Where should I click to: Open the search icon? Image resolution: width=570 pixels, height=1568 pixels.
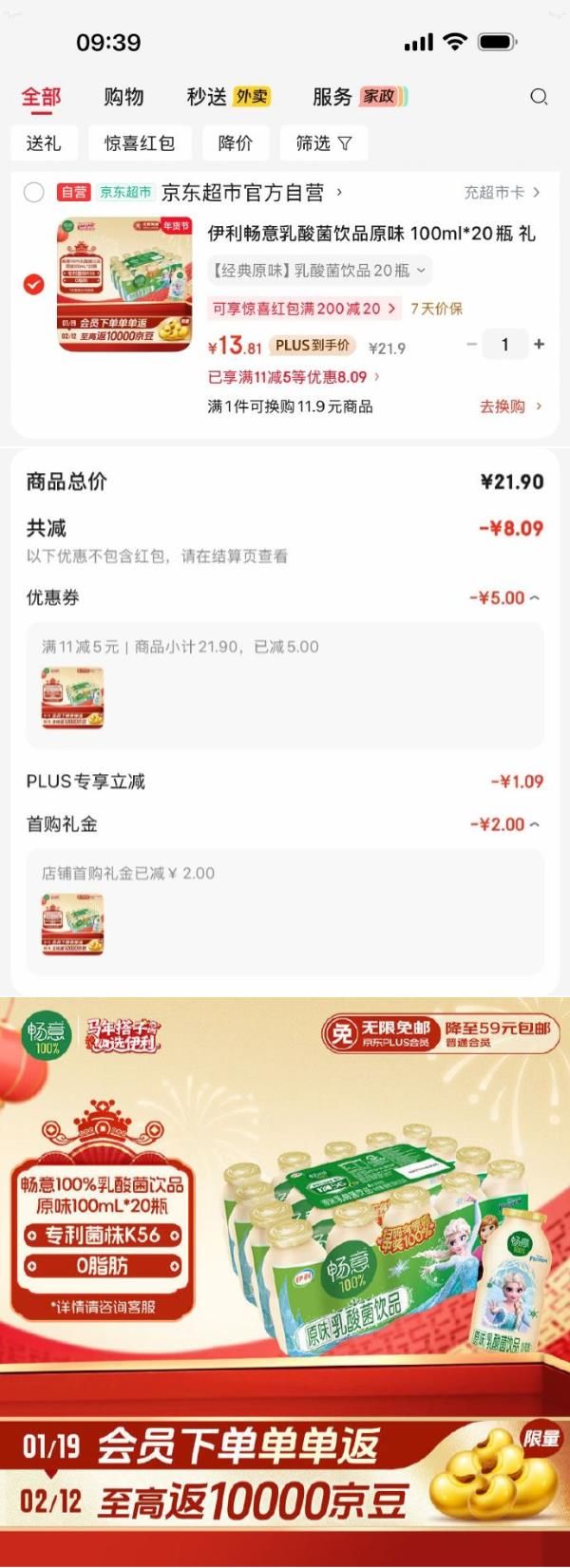coord(539,97)
